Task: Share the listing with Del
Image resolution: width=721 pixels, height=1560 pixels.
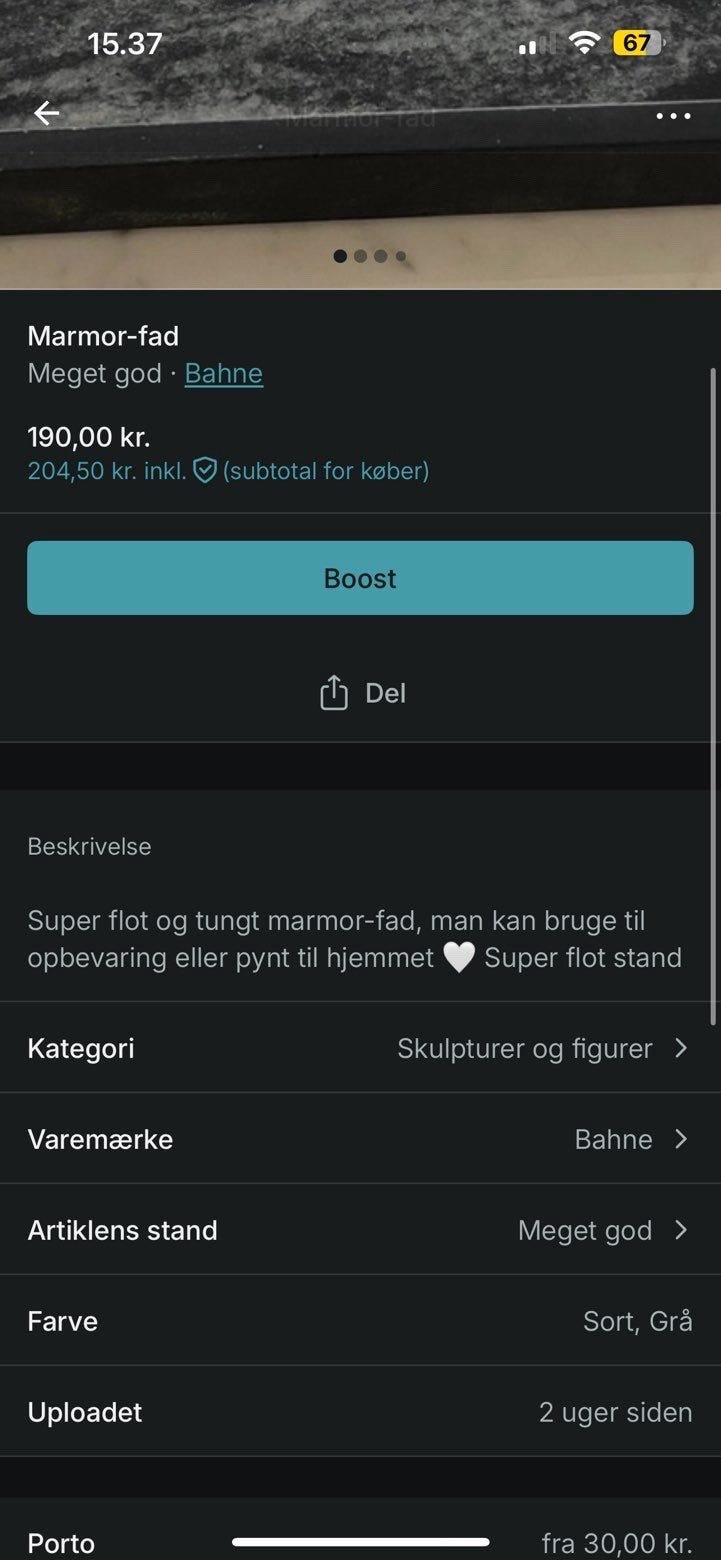Action: 361,693
